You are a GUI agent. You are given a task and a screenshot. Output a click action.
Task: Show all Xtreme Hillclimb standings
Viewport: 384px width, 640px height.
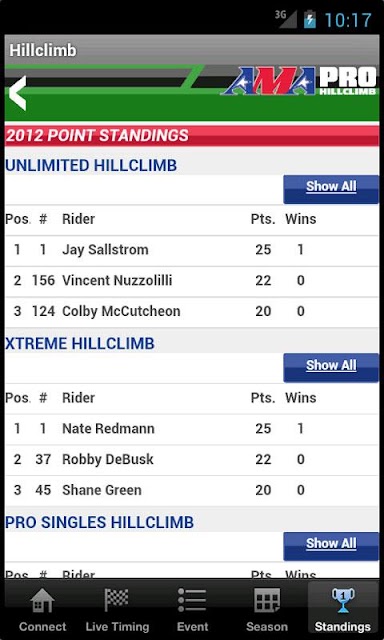(x=331, y=368)
